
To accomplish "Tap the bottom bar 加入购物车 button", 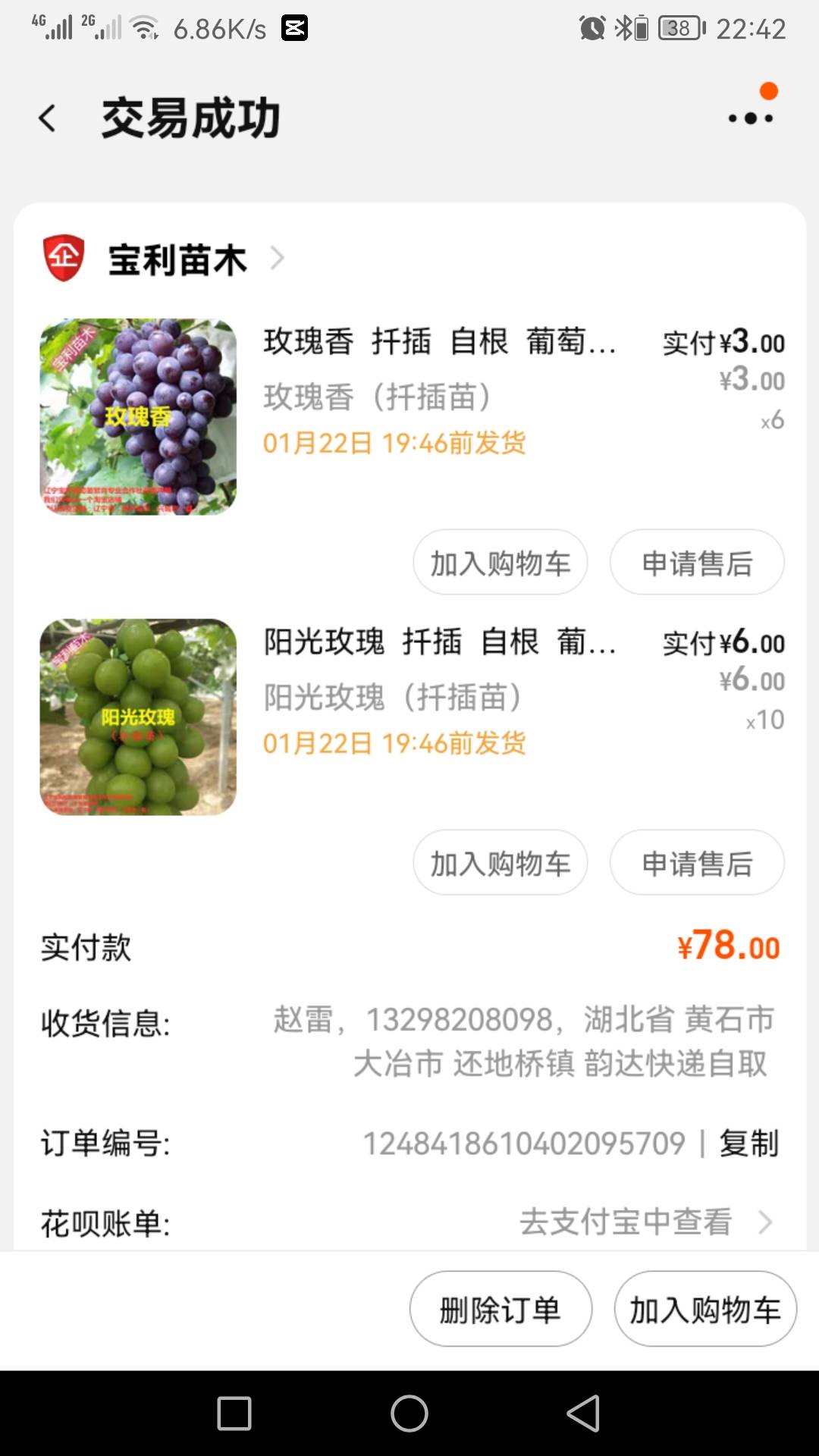I will tap(705, 1310).
